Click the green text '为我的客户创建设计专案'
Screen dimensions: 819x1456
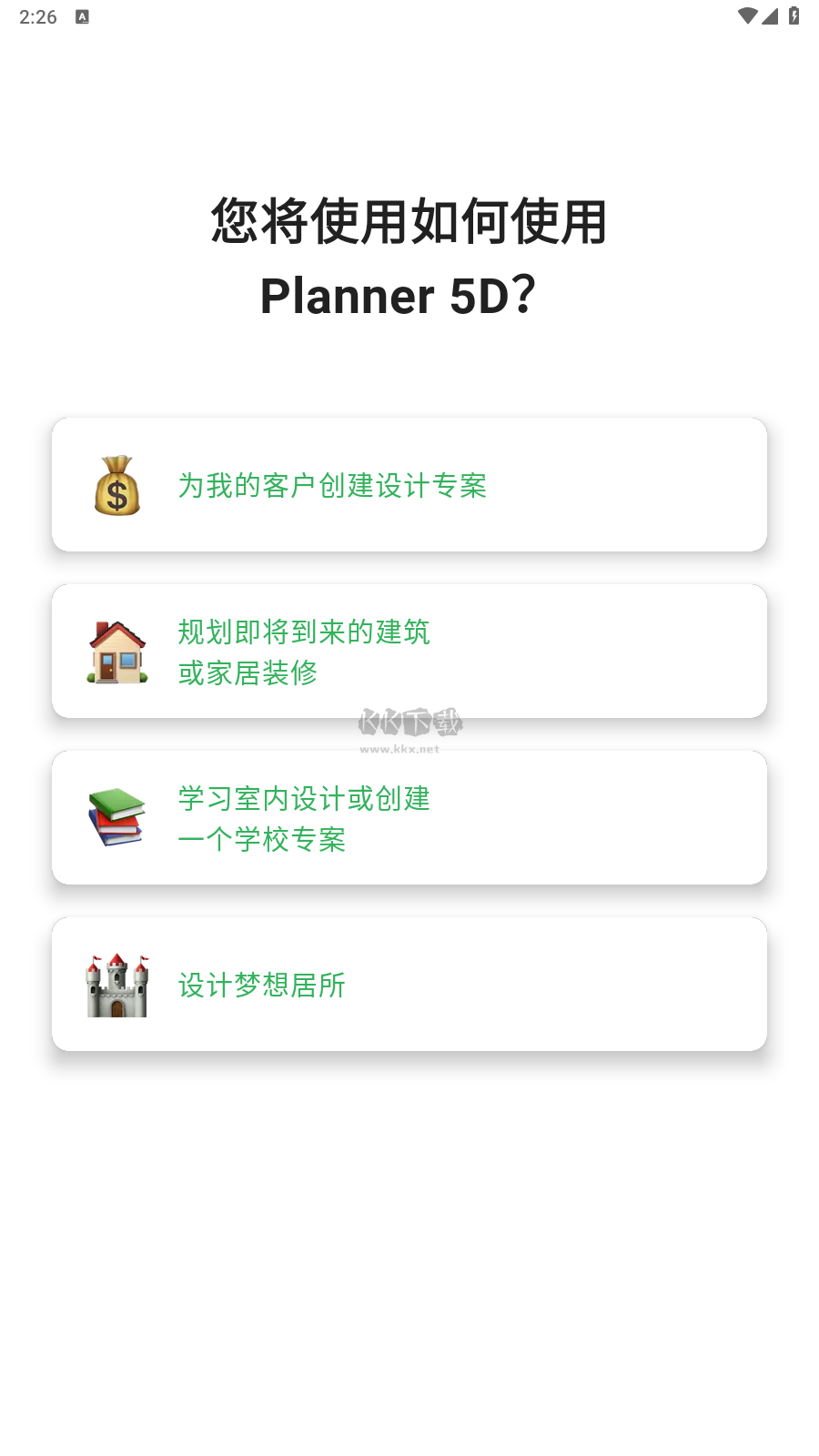(x=332, y=486)
